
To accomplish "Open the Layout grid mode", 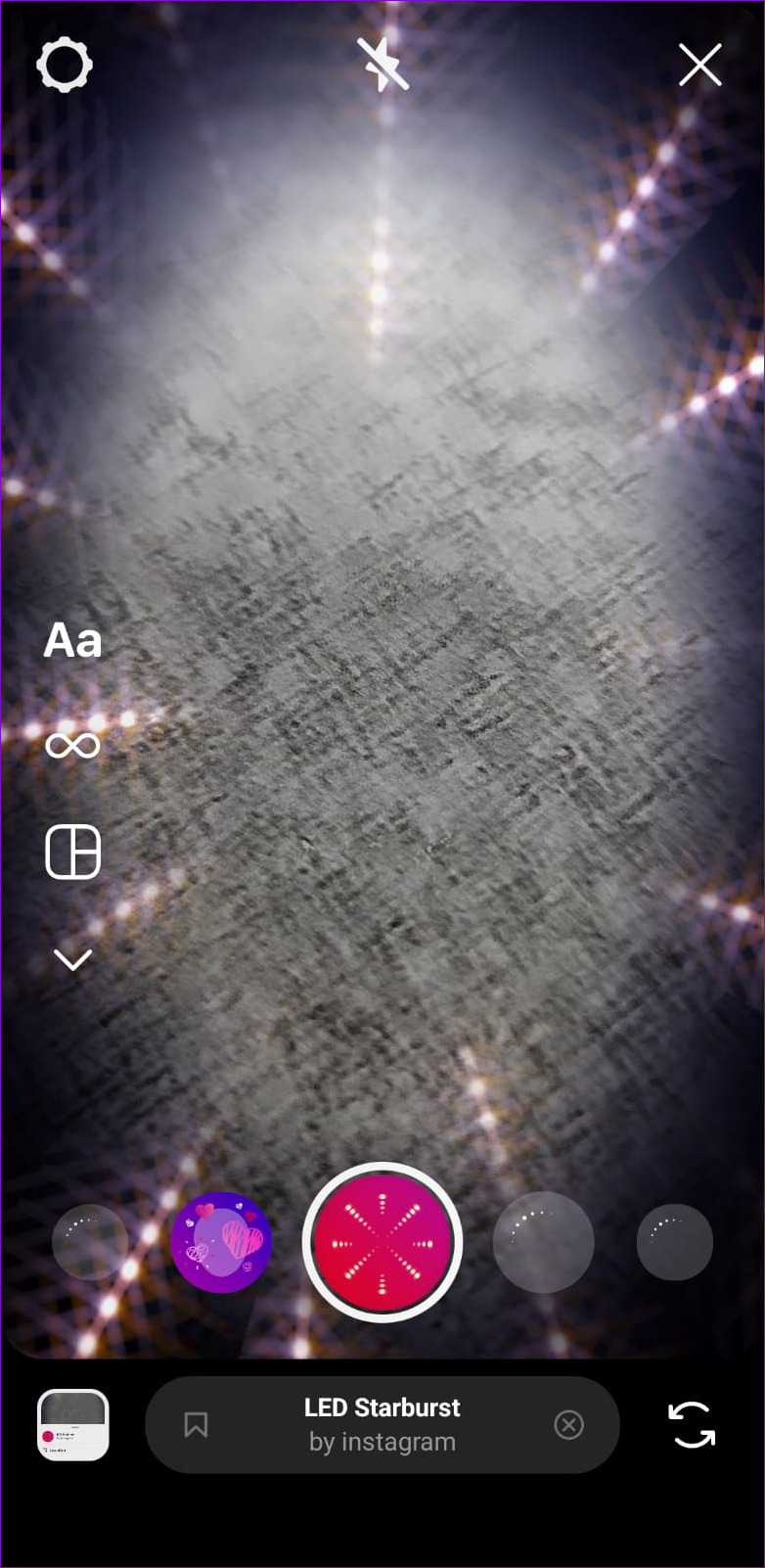I will click(x=73, y=852).
